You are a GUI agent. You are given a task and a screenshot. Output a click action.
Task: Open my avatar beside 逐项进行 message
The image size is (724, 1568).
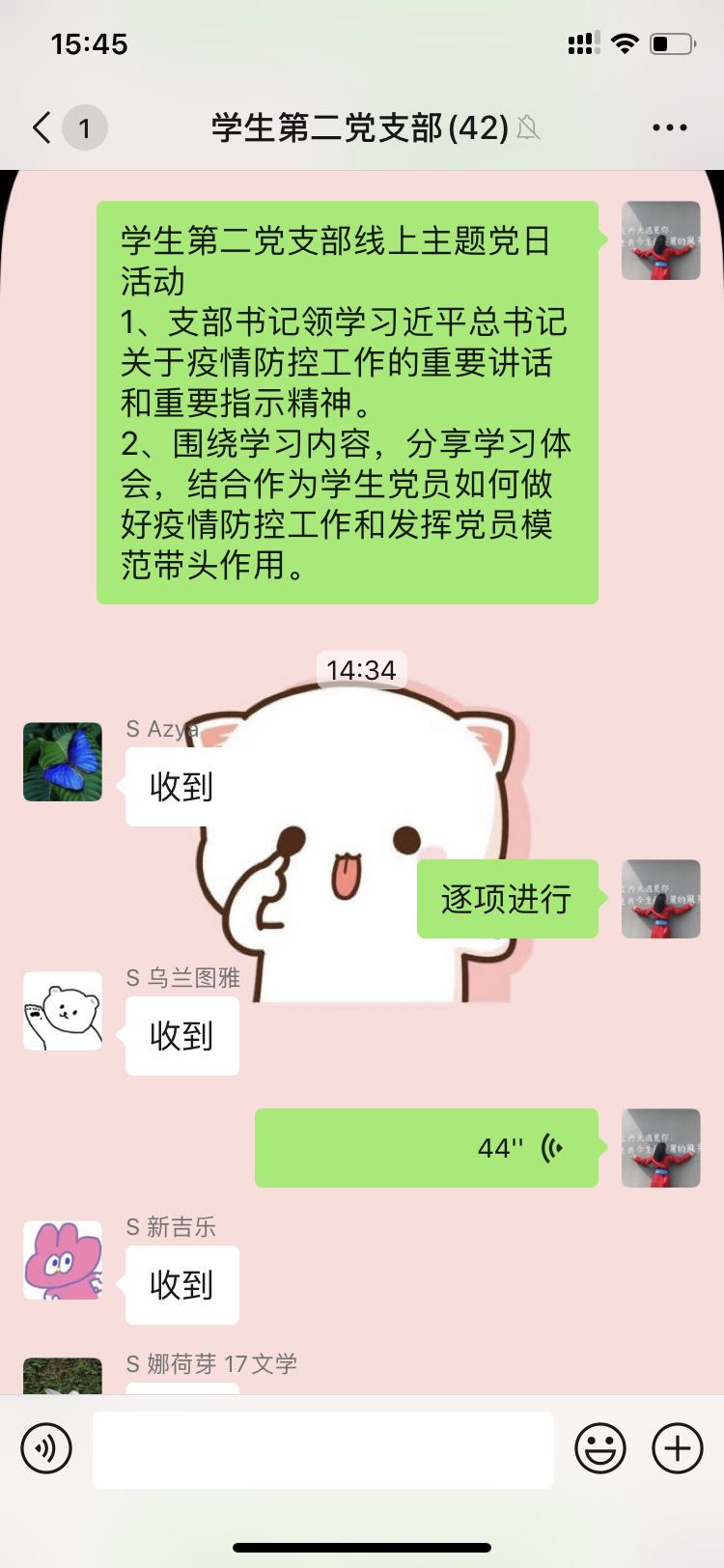coord(660,899)
